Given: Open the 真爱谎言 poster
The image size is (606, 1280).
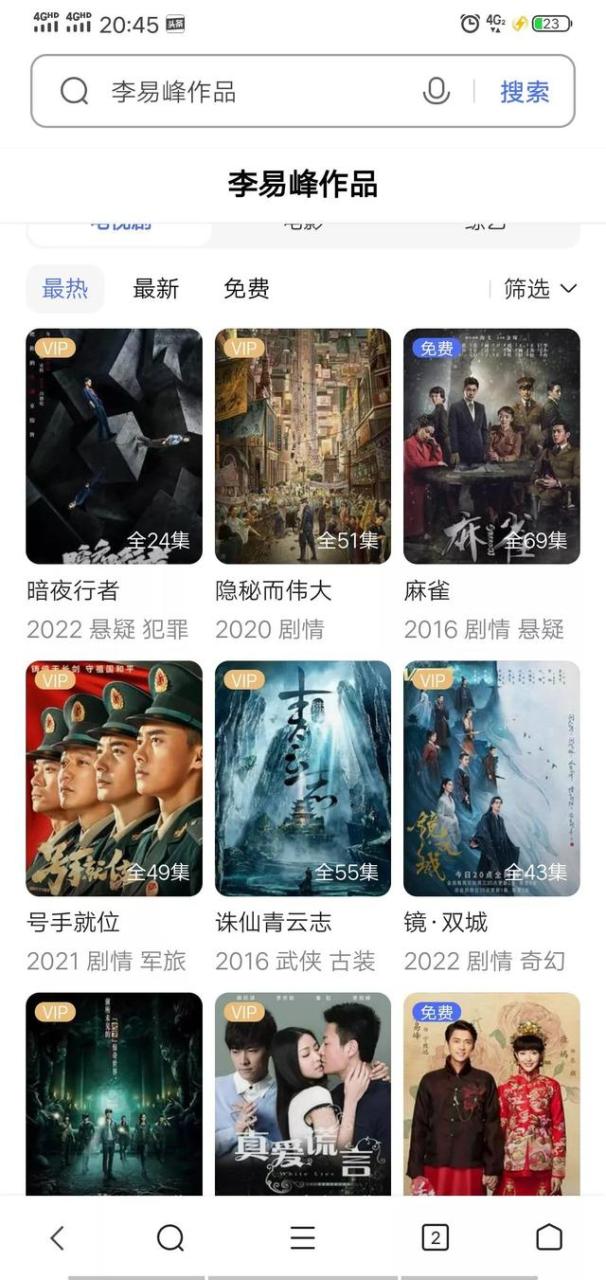Looking at the screenshot, I should coord(303,1095).
